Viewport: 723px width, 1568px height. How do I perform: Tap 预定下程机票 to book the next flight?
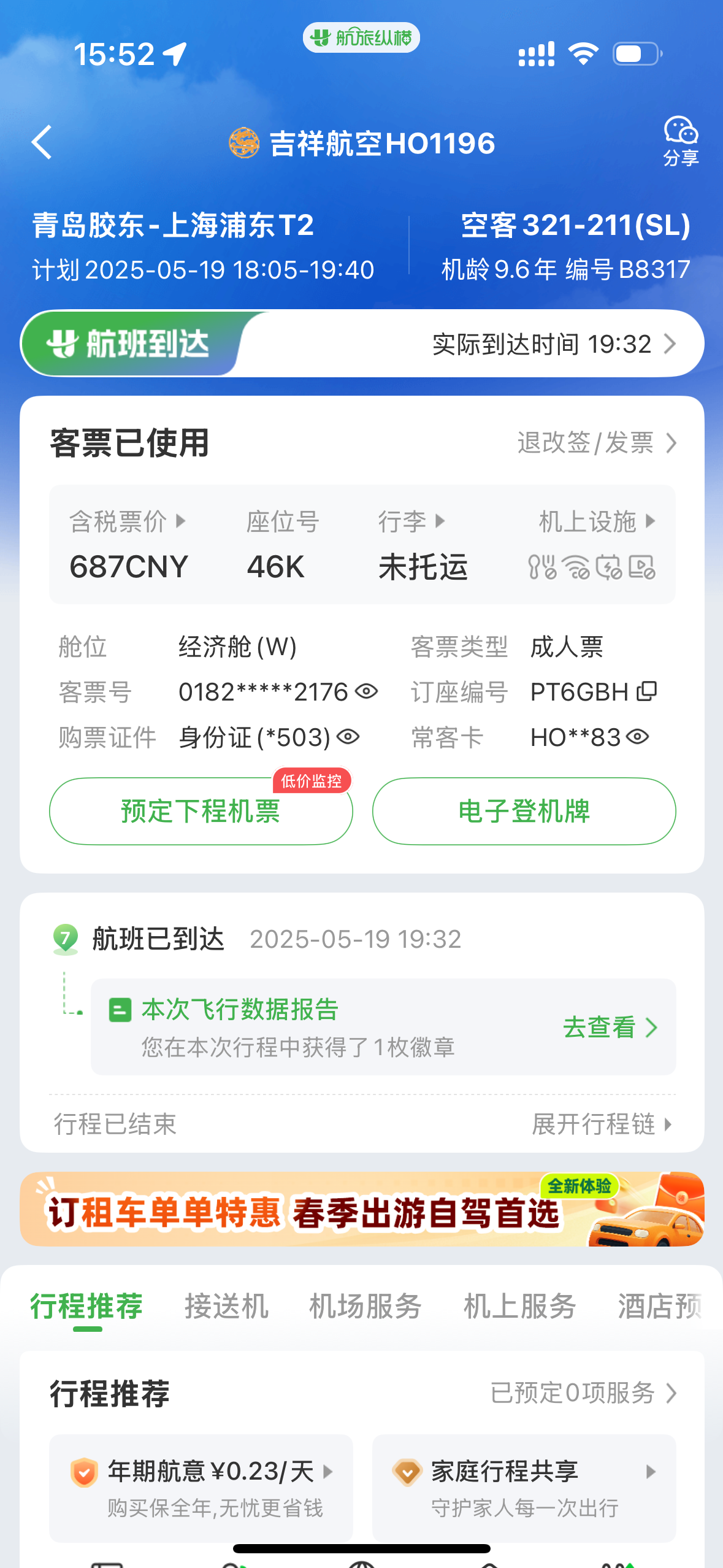(201, 812)
